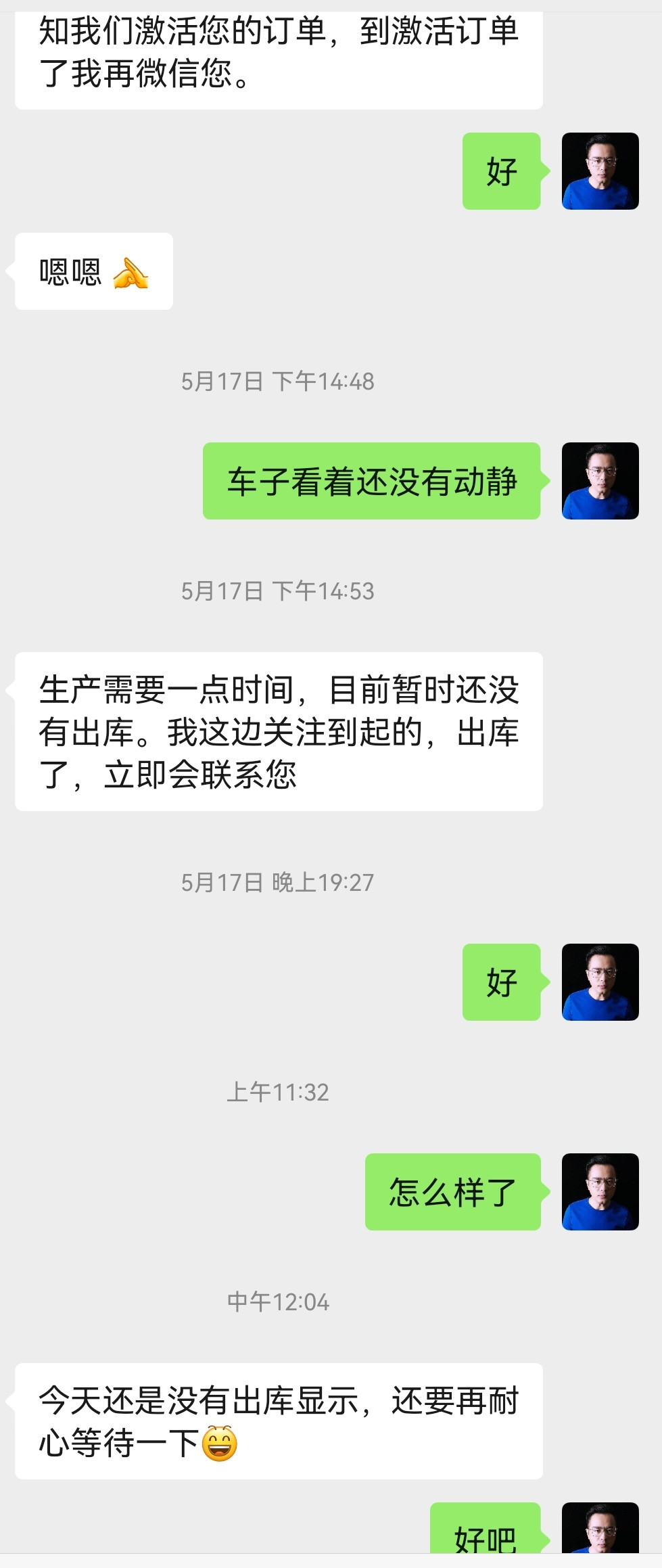
Task: Open sender's avatar beside "车子看着还没有动静"
Action: (600, 481)
